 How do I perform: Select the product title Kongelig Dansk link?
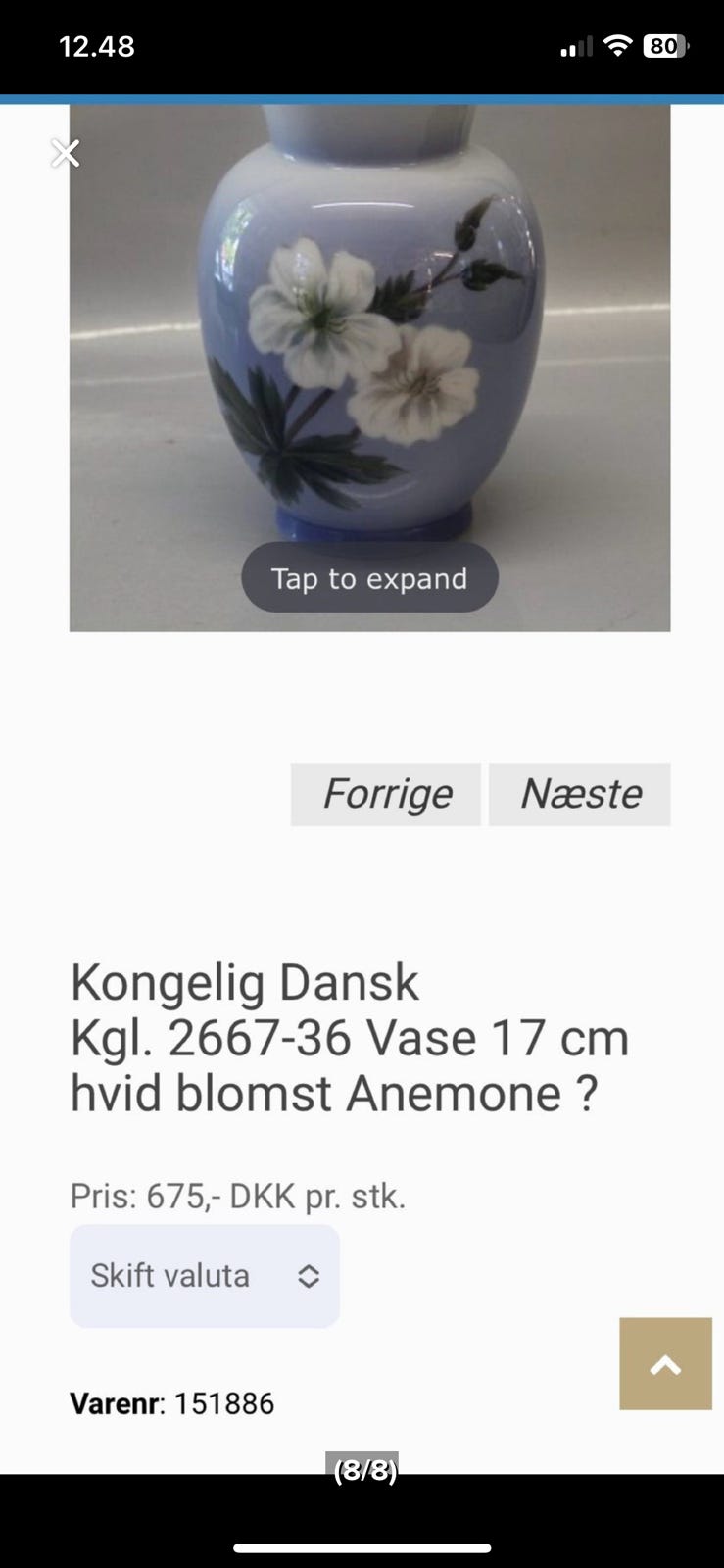click(243, 981)
